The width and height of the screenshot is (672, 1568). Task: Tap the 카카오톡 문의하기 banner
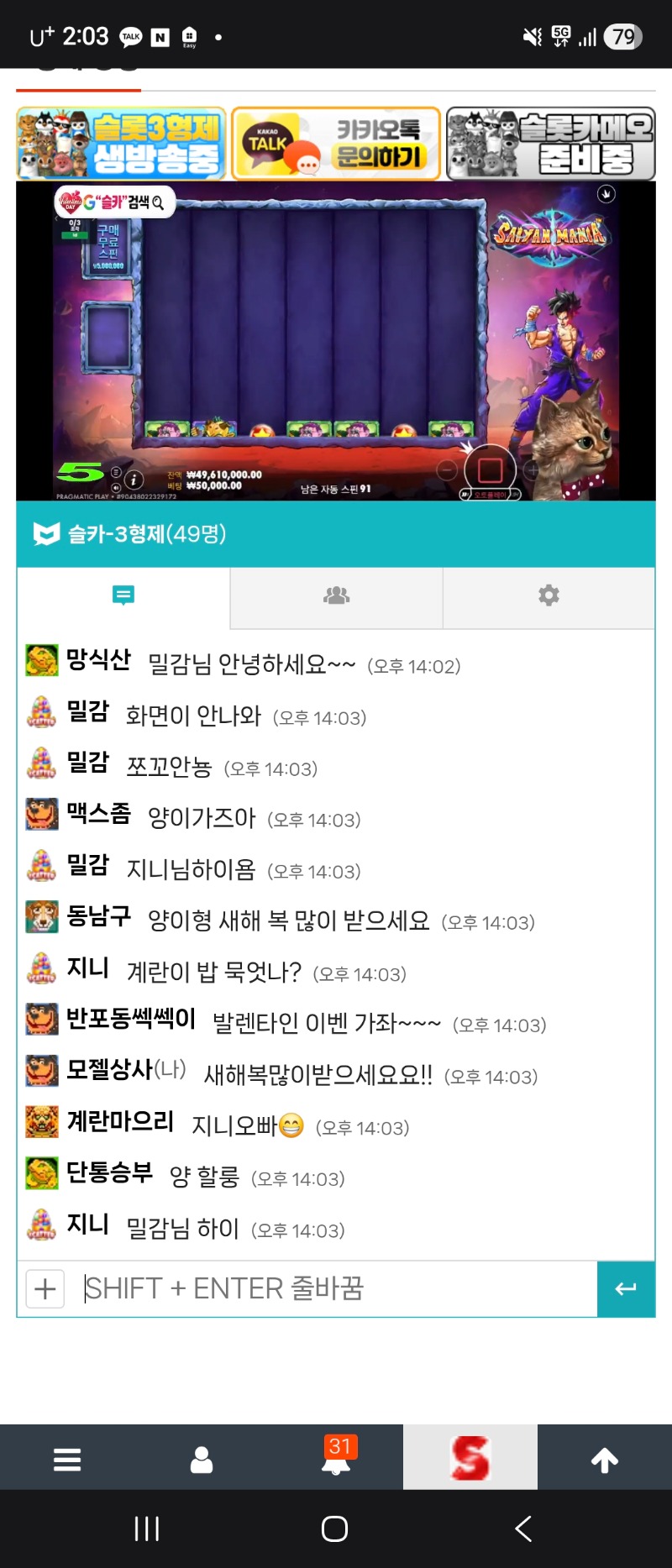coord(336,144)
